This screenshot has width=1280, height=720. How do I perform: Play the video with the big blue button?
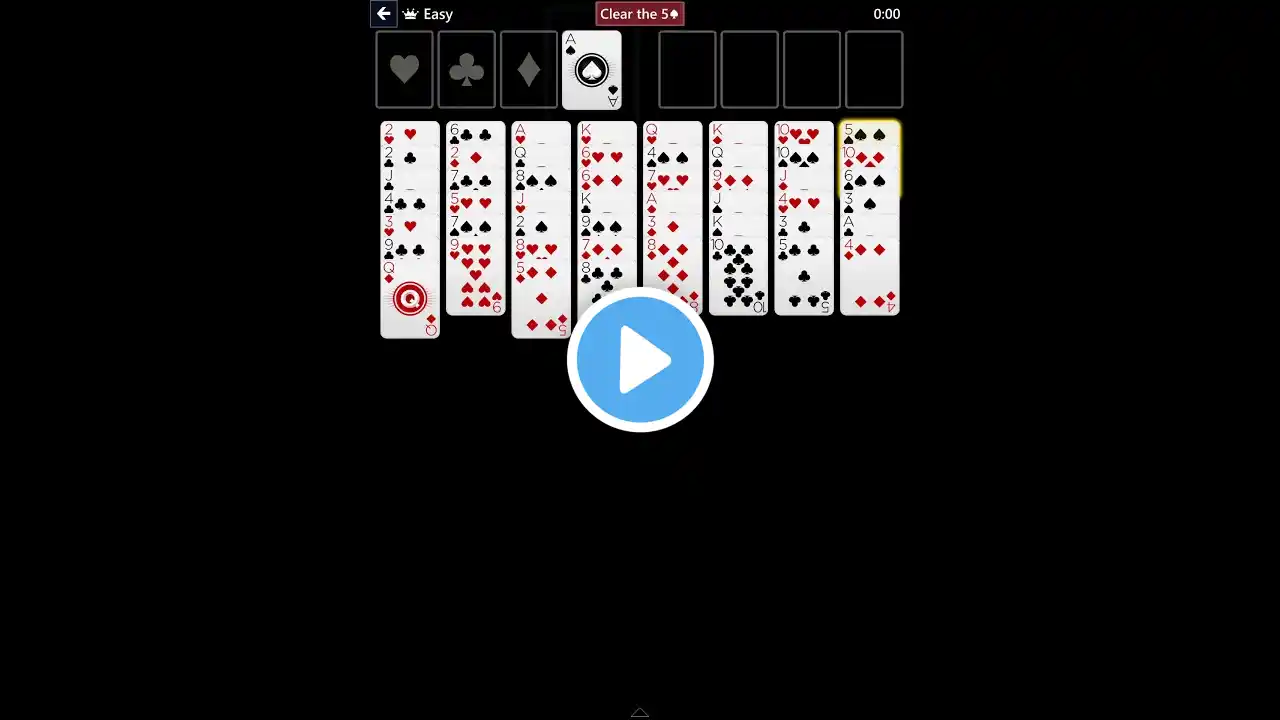click(x=640, y=360)
